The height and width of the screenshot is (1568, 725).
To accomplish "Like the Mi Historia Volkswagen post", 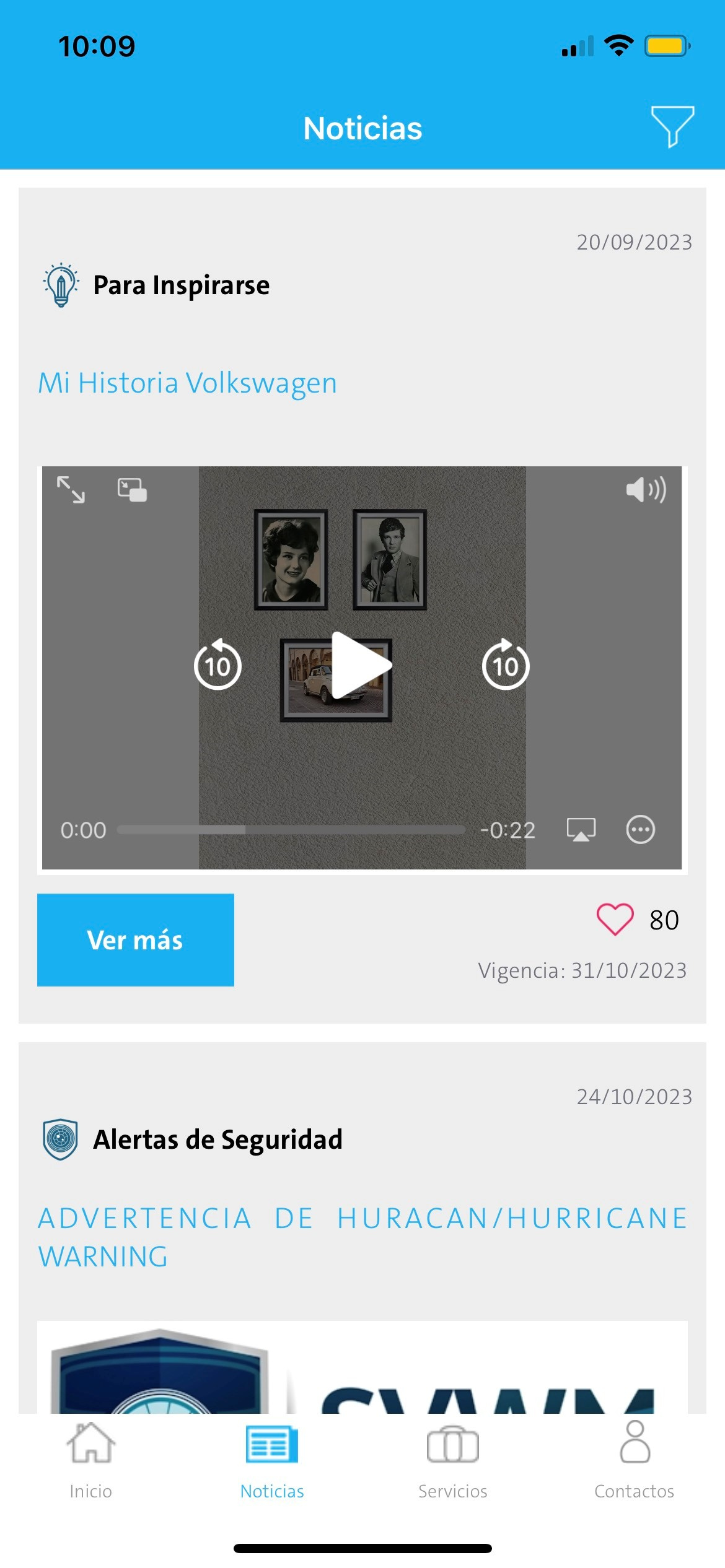I will pos(615,919).
